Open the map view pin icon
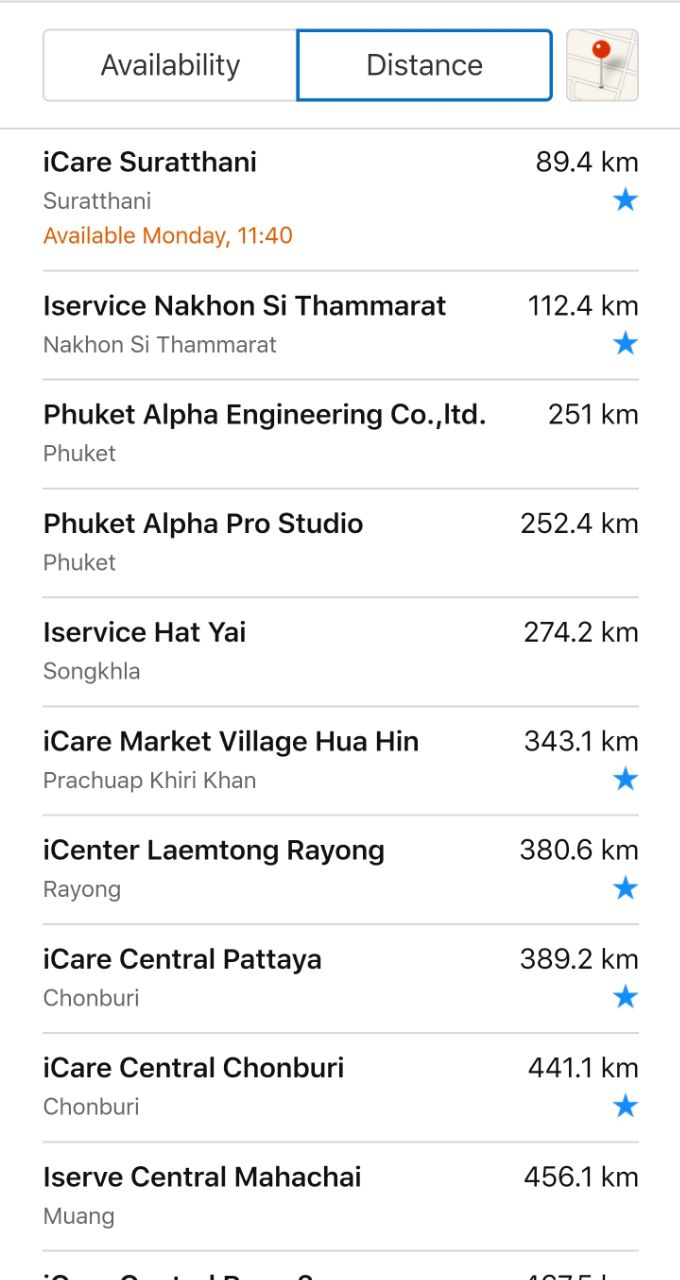This screenshot has height=1280, width=680. (602, 65)
